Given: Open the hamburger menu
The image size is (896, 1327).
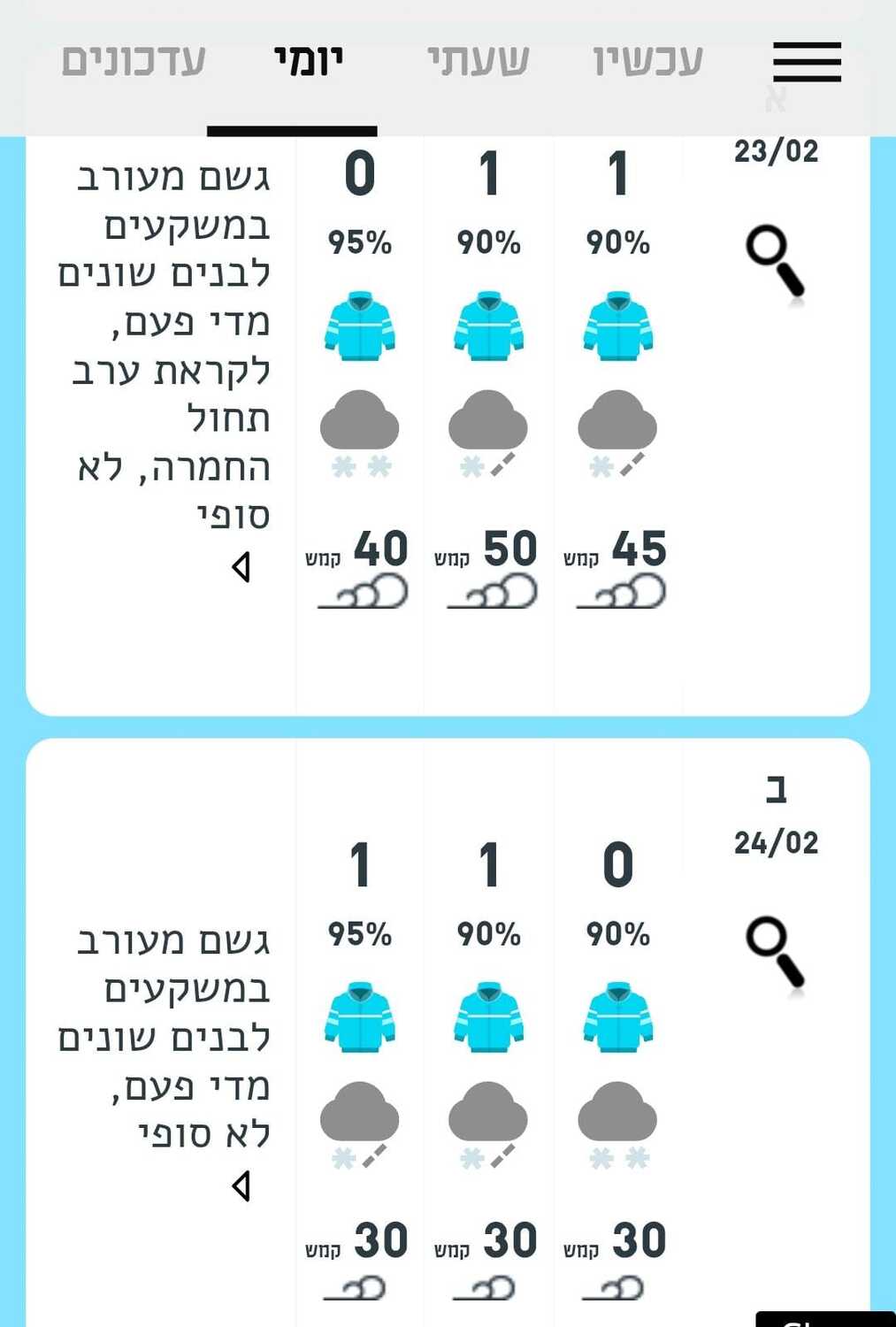Looking at the screenshot, I should 806,62.
